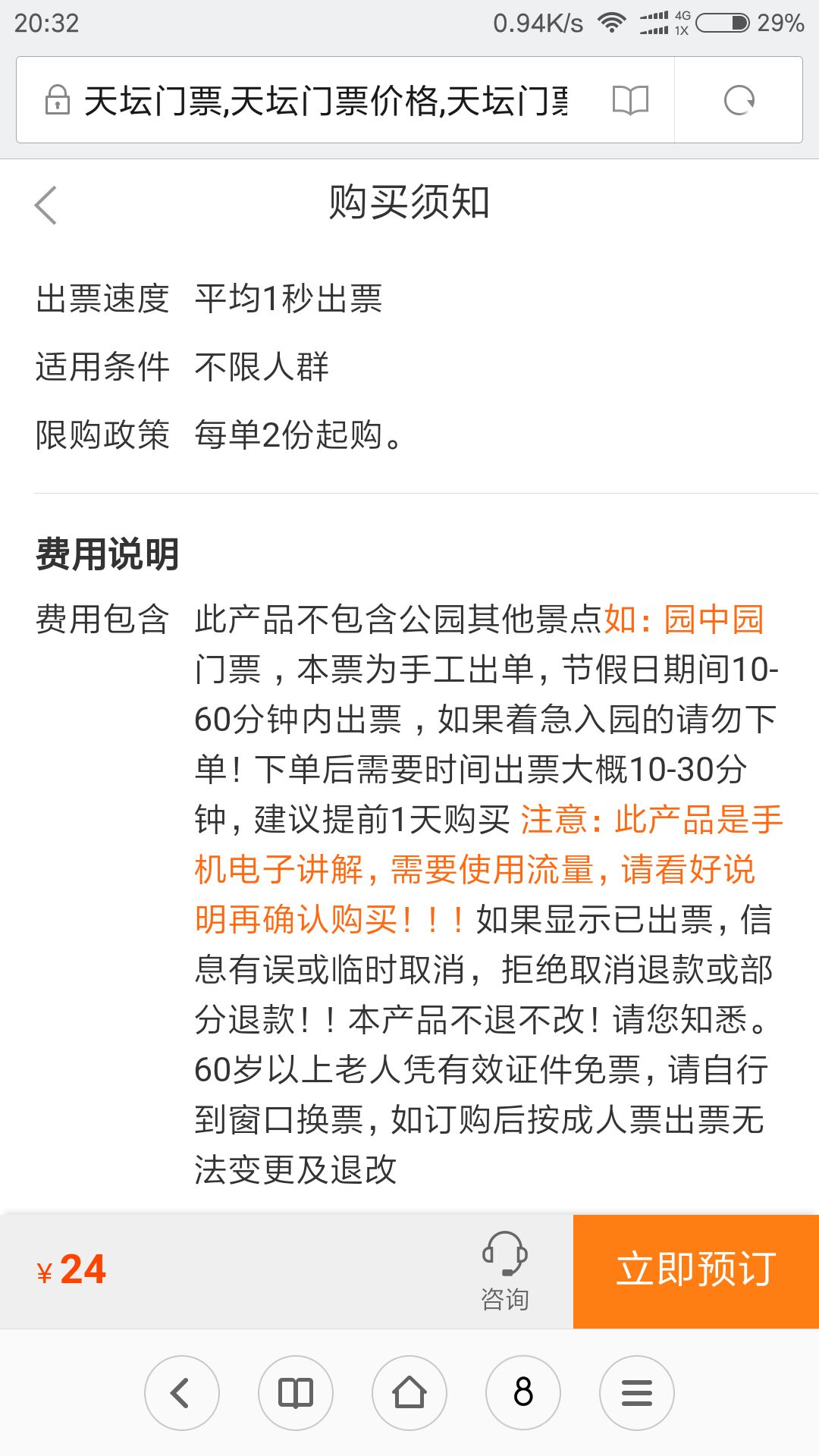The width and height of the screenshot is (819, 1456).
Task: Open the 咨询 customer service
Action: click(505, 1272)
